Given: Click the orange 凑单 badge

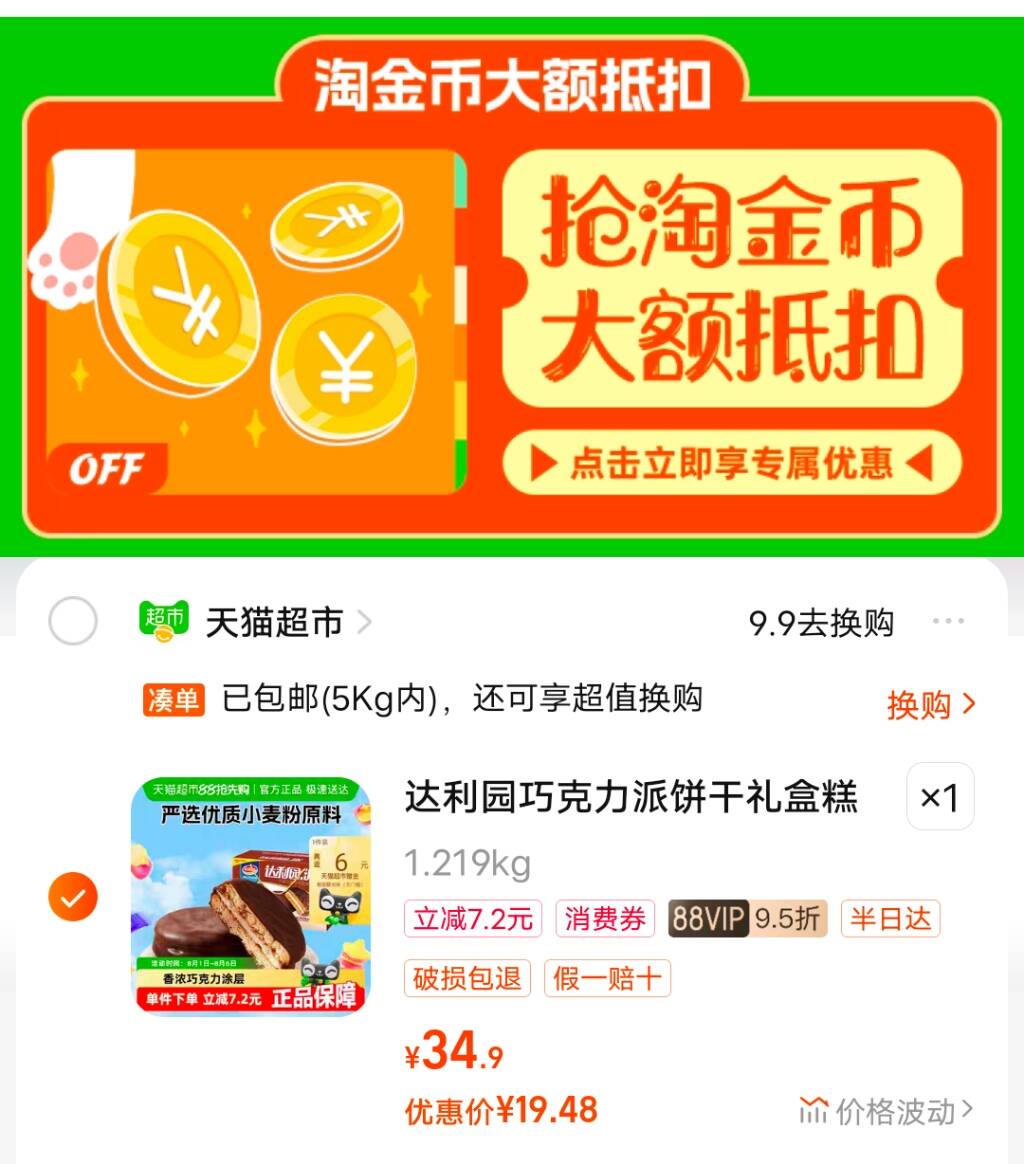Looking at the screenshot, I should tap(173, 700).
